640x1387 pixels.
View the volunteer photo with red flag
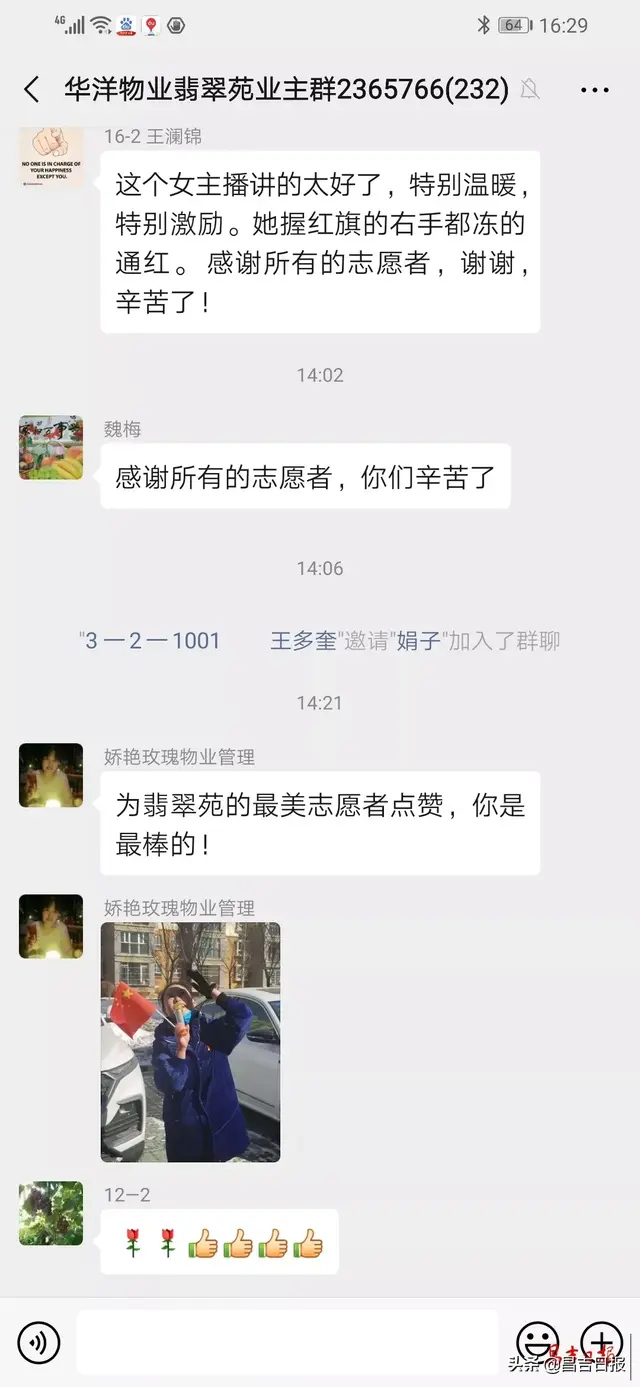tap(190, 1041)
